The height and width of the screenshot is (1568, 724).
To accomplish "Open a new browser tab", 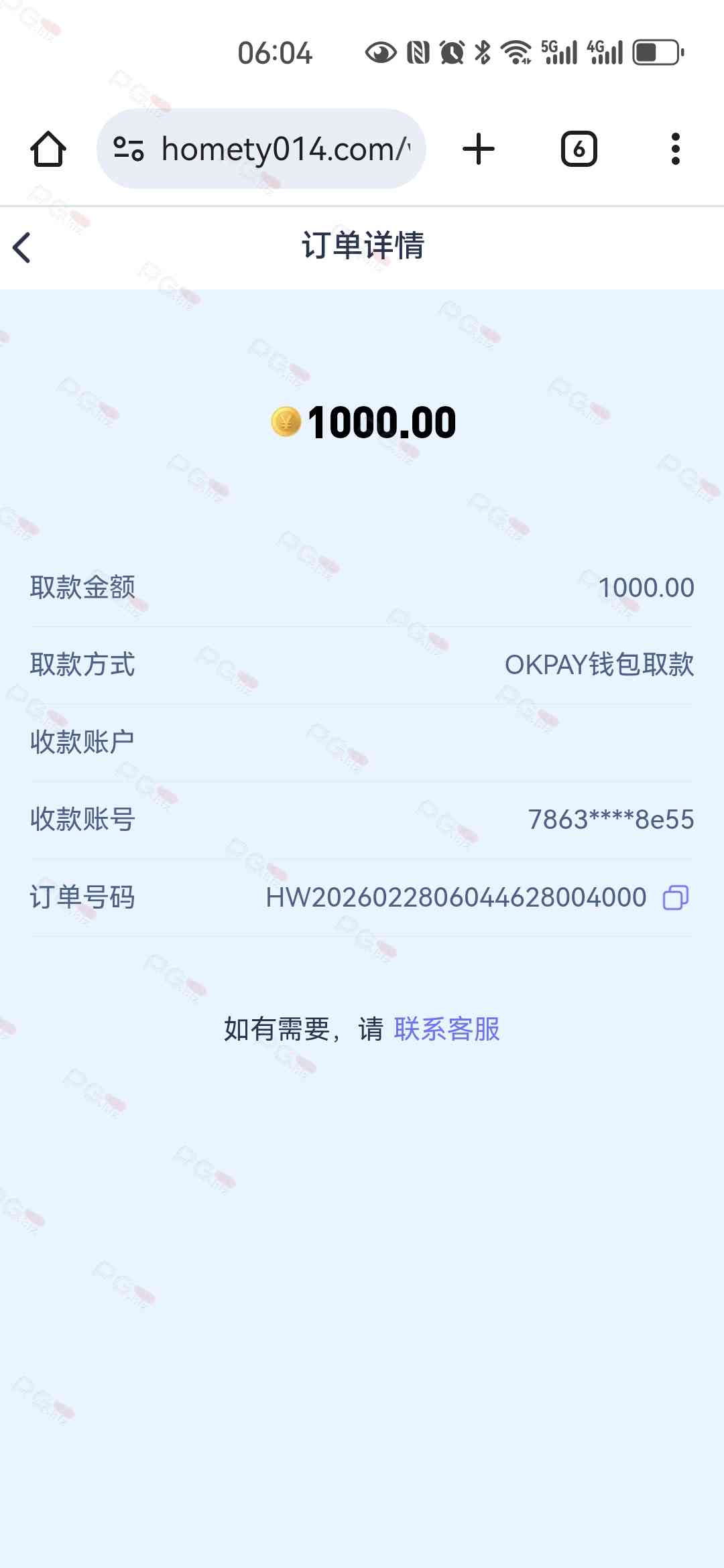I will (x=479, y=149).
